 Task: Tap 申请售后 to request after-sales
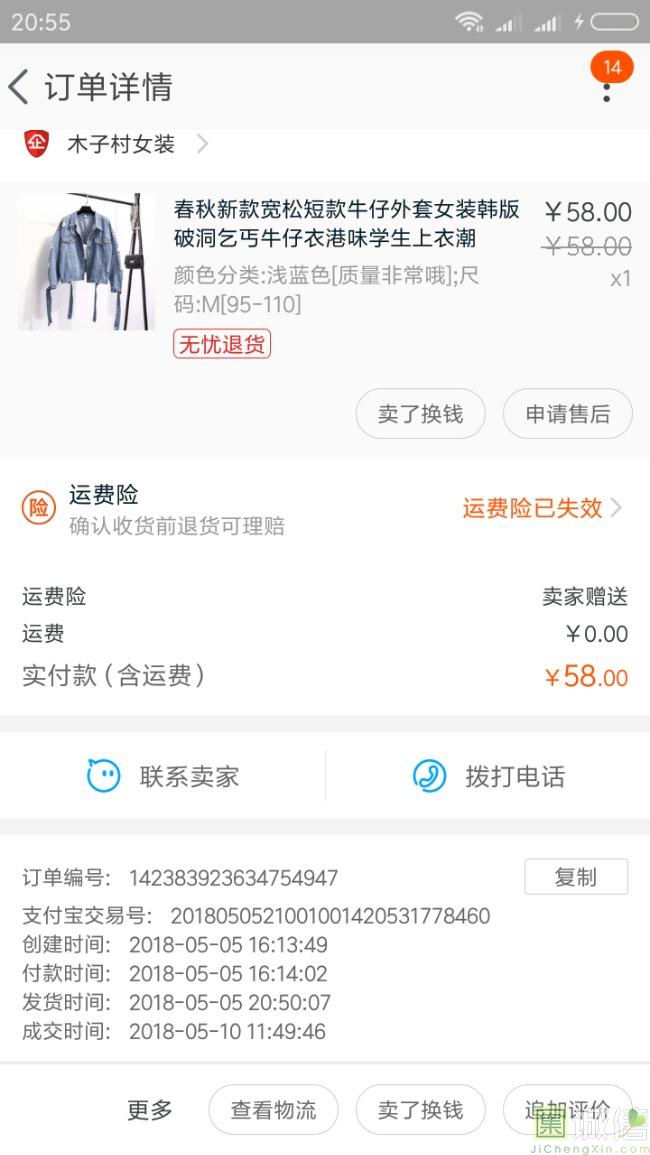point(567,414)
